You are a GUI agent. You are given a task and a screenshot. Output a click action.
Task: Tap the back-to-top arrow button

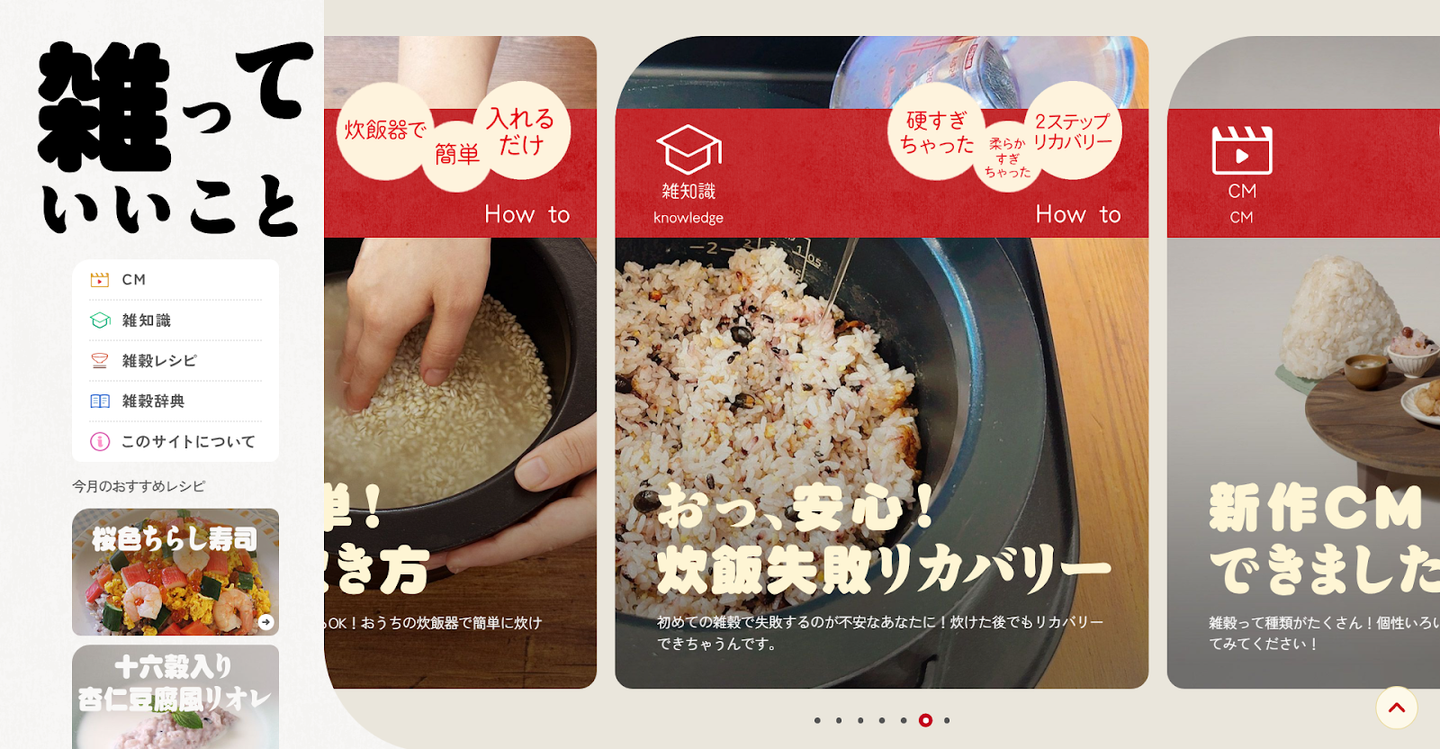[1396, 708]
